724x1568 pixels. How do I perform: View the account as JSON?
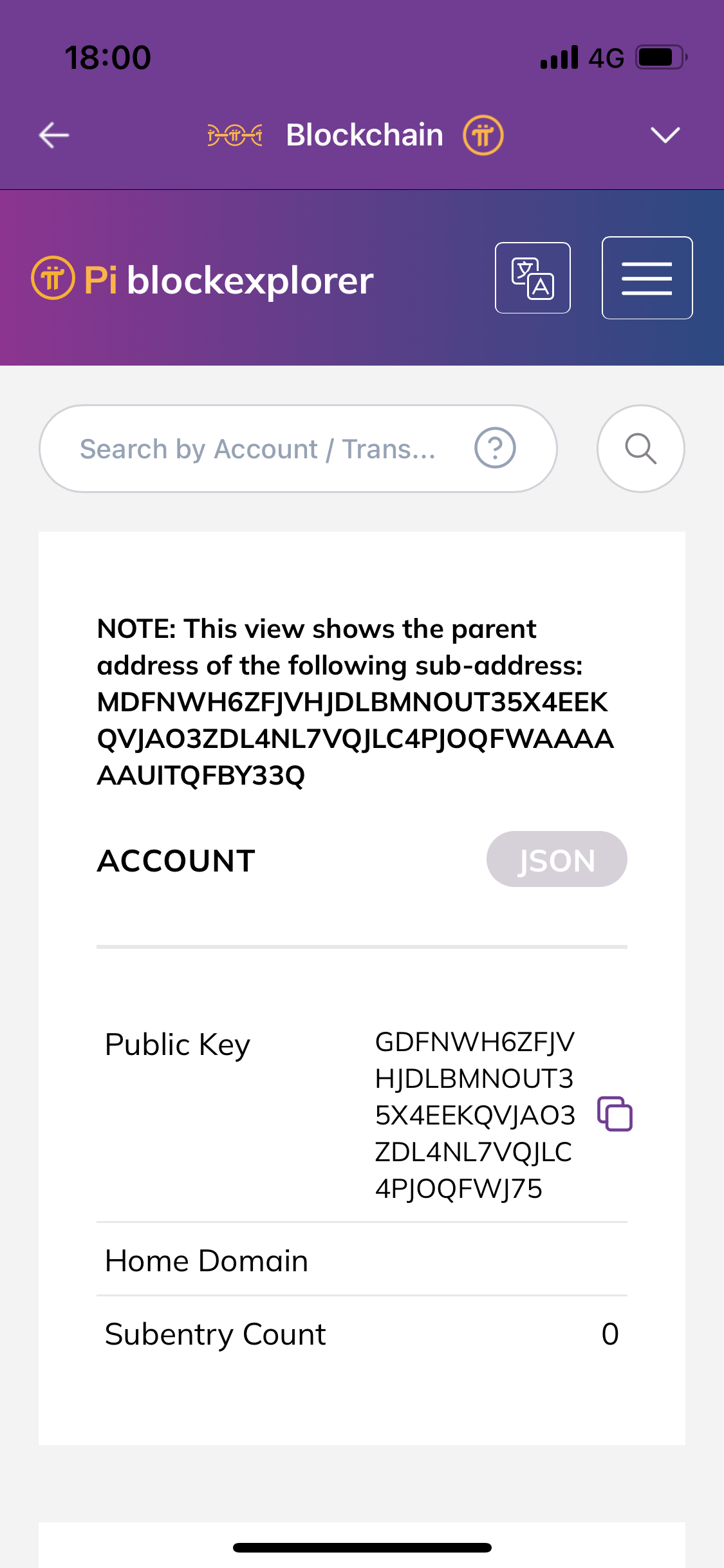tap(557, 859)
